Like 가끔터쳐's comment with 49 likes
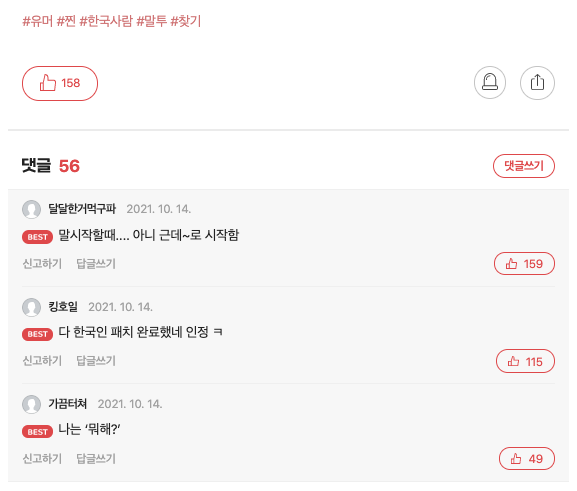 (x=527, y=459)
